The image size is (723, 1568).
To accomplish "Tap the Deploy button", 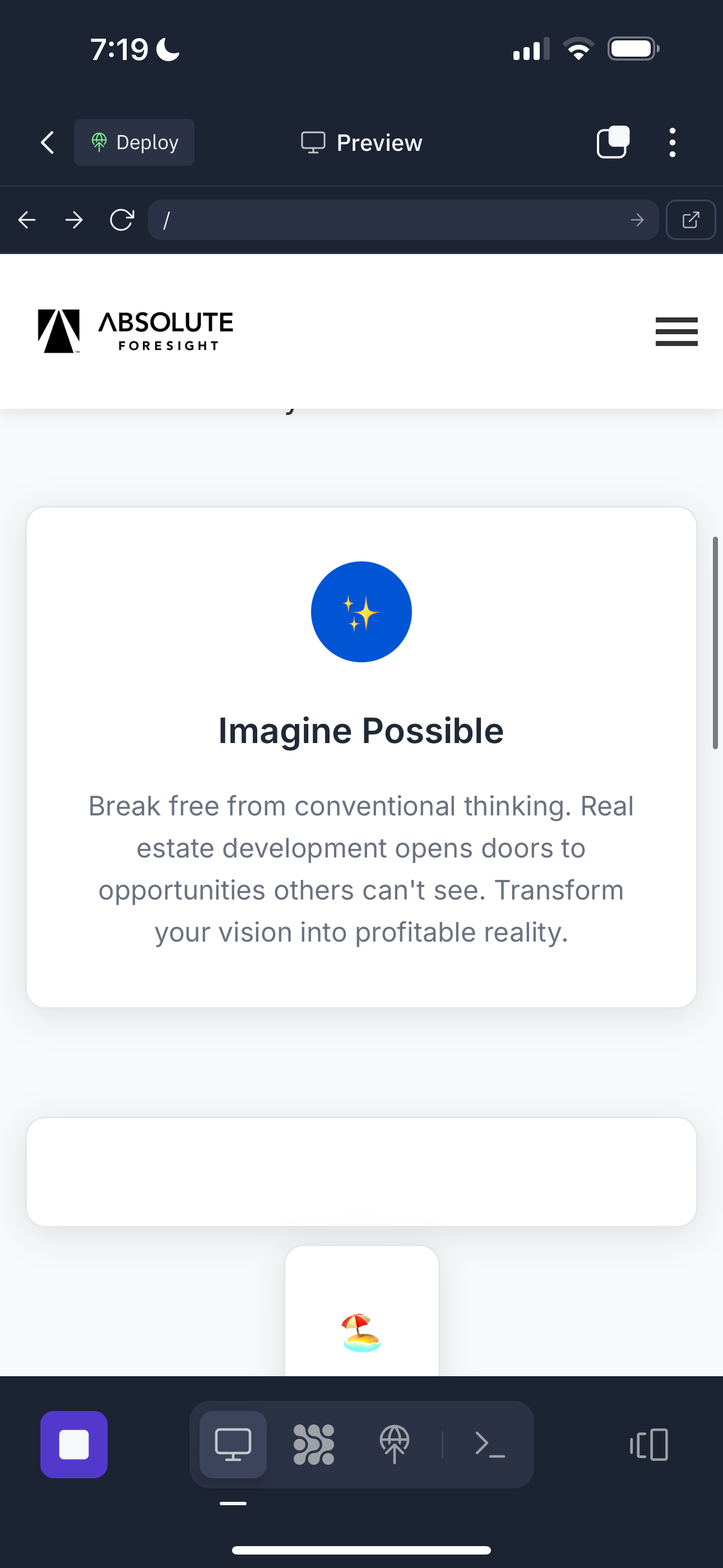I will 135,142.
